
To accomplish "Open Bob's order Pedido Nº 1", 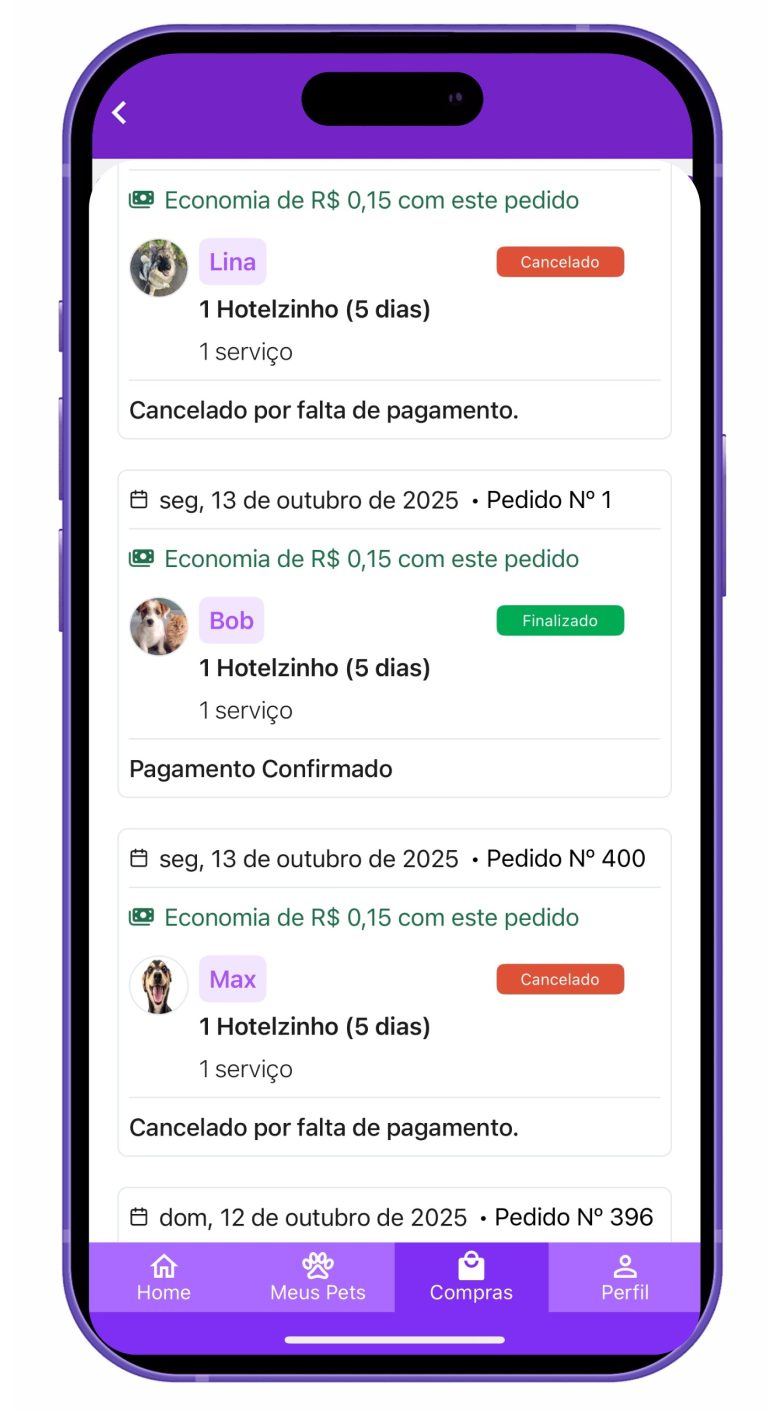I will point(394,667).
